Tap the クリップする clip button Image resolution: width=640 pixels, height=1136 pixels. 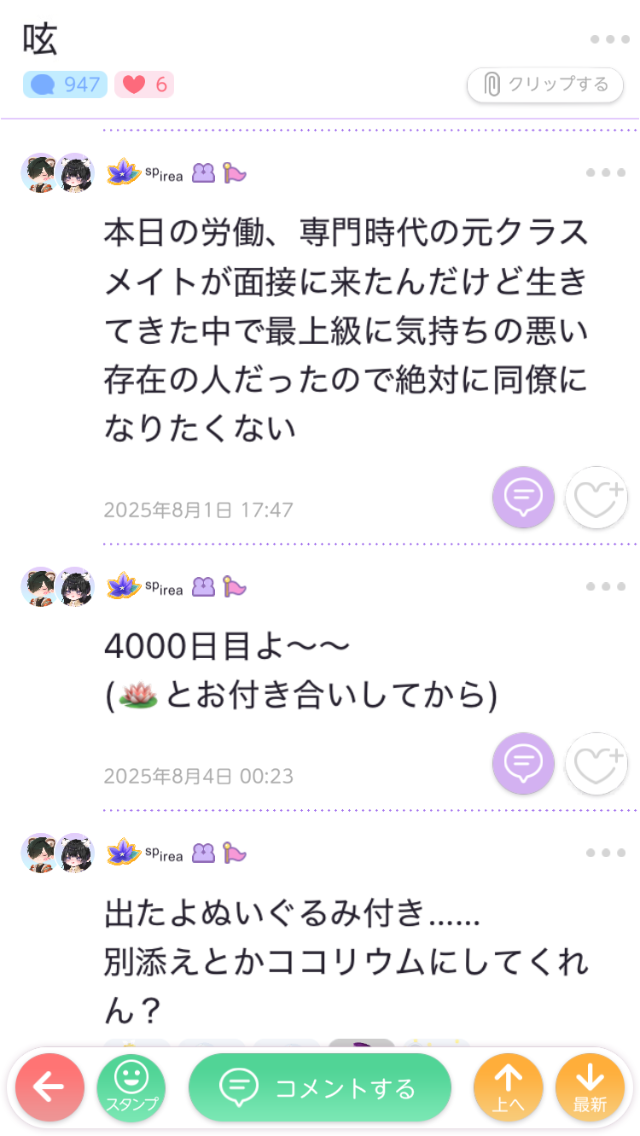[x=547, y=85]
